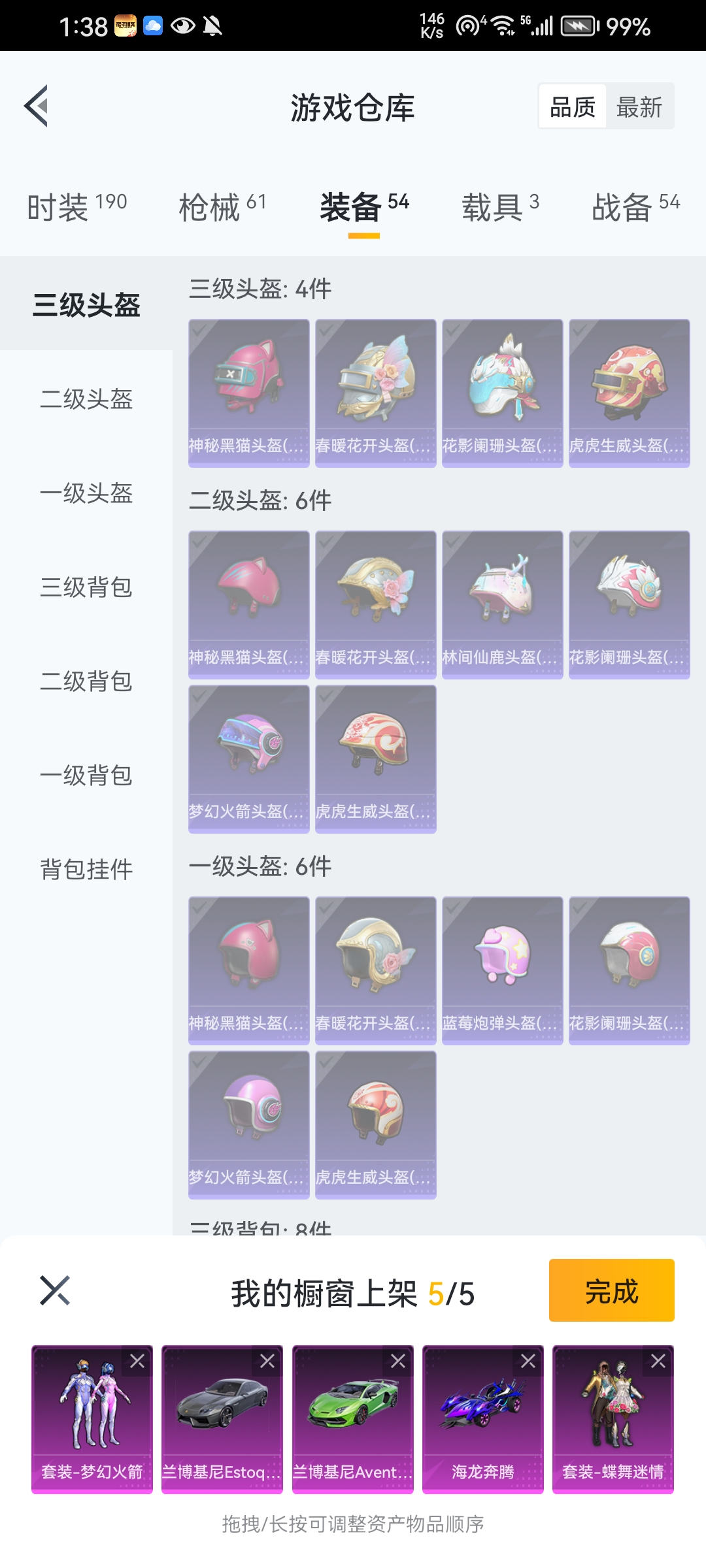Open 背包挂件 category in the sidebar
The image size is (706, 1568).
coord(86,870)
